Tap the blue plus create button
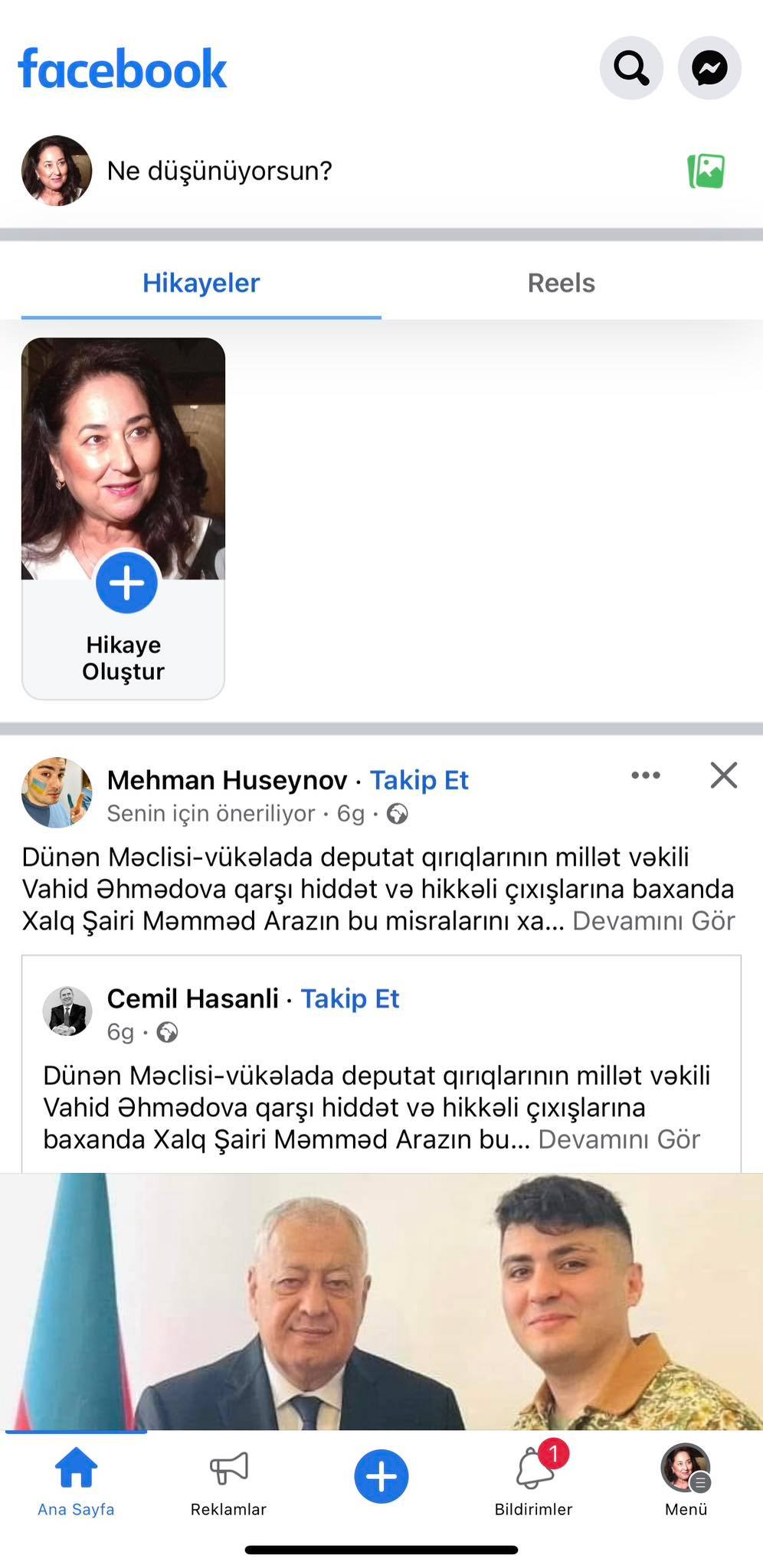 pyautogui.click(x=381, y=1476)
